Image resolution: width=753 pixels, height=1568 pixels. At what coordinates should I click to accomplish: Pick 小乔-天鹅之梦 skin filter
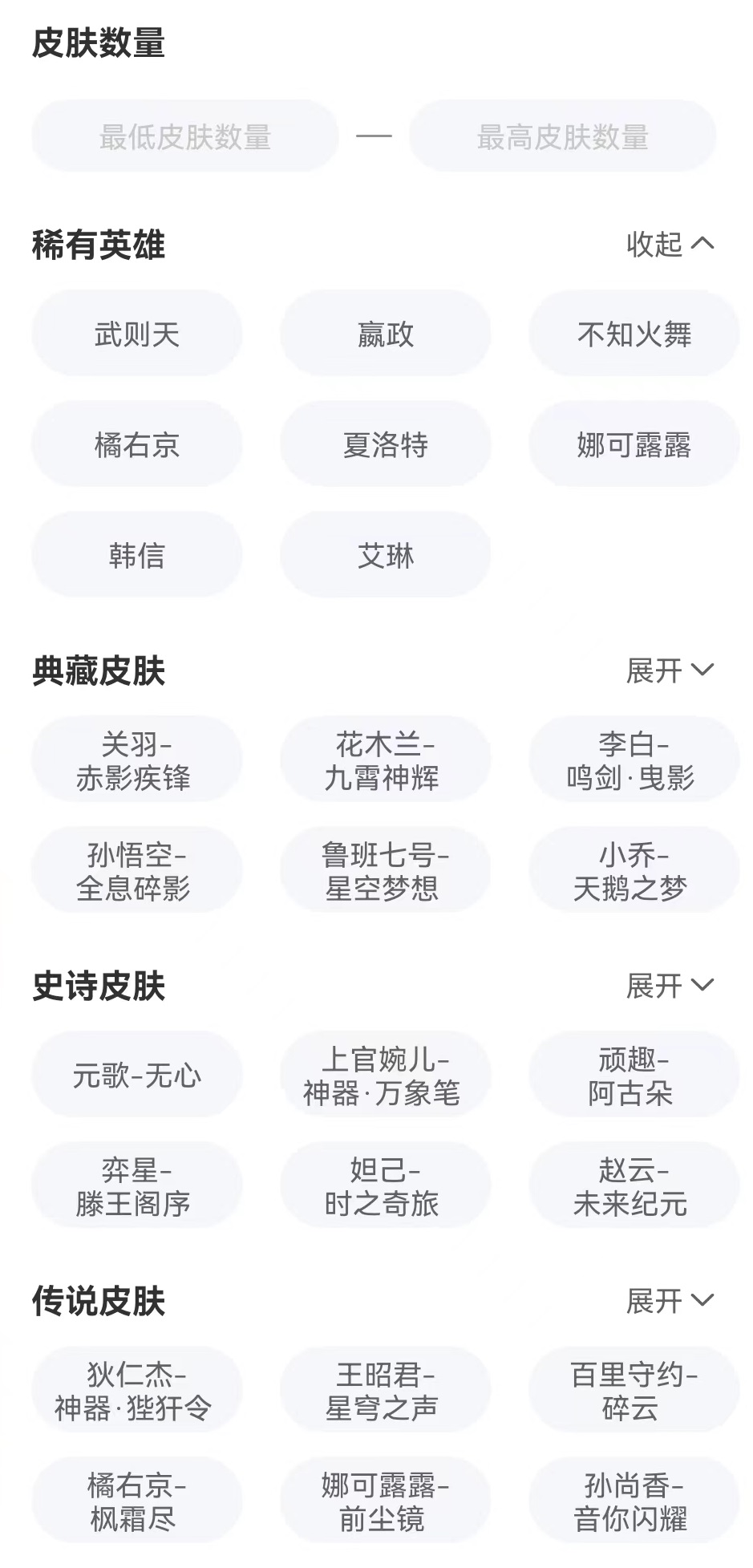click(634, 871)
